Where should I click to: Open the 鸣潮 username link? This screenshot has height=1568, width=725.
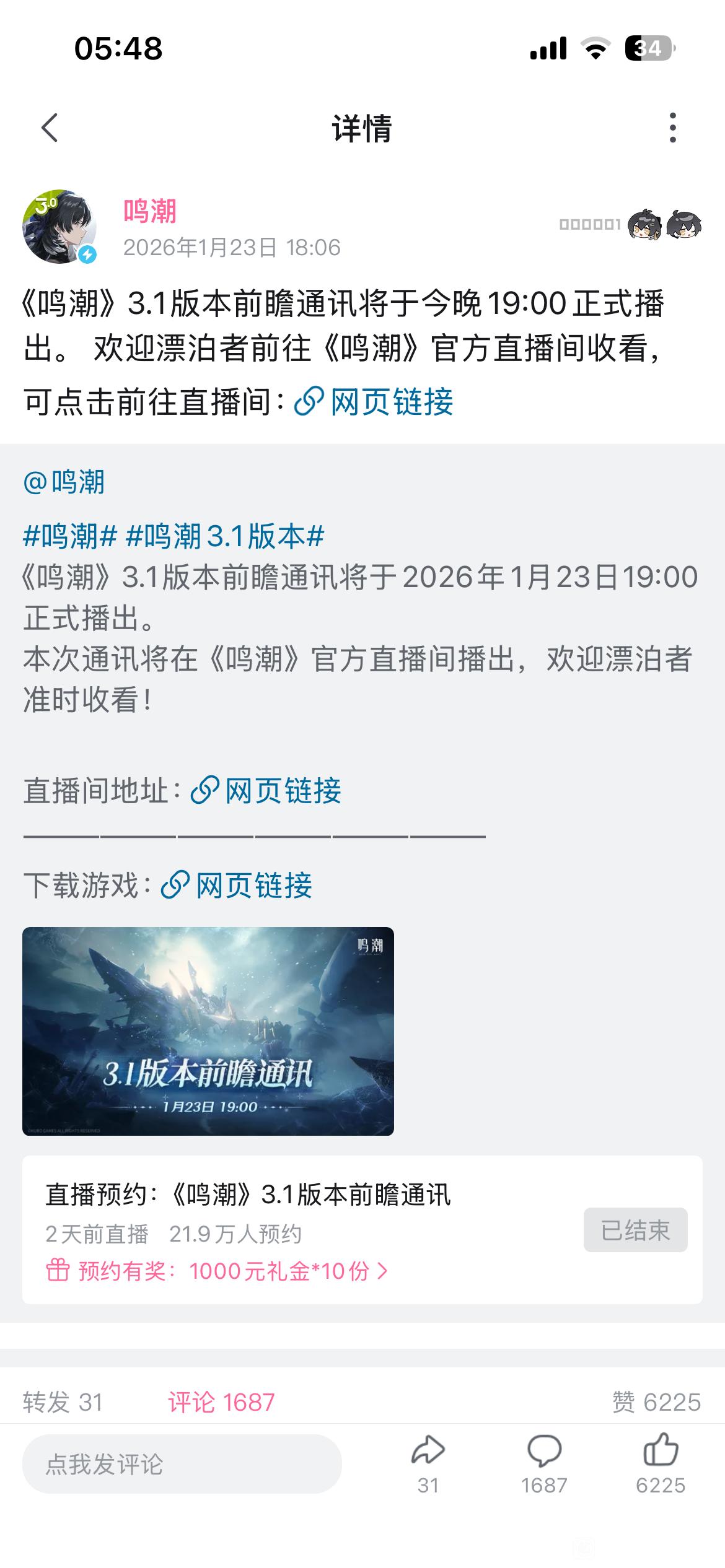tap(150, 211)
